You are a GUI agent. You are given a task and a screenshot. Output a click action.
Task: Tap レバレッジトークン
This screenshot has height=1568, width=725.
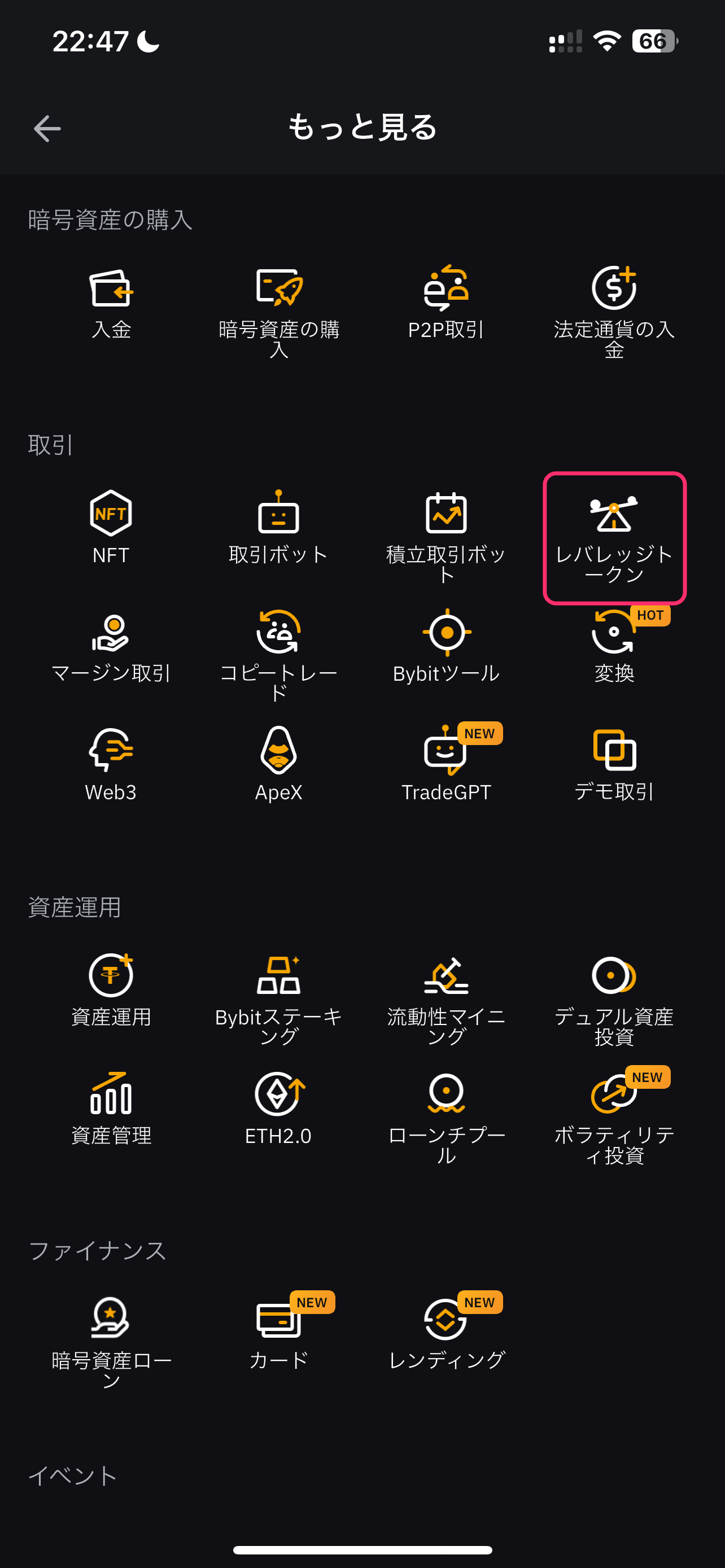coord(614,537)
